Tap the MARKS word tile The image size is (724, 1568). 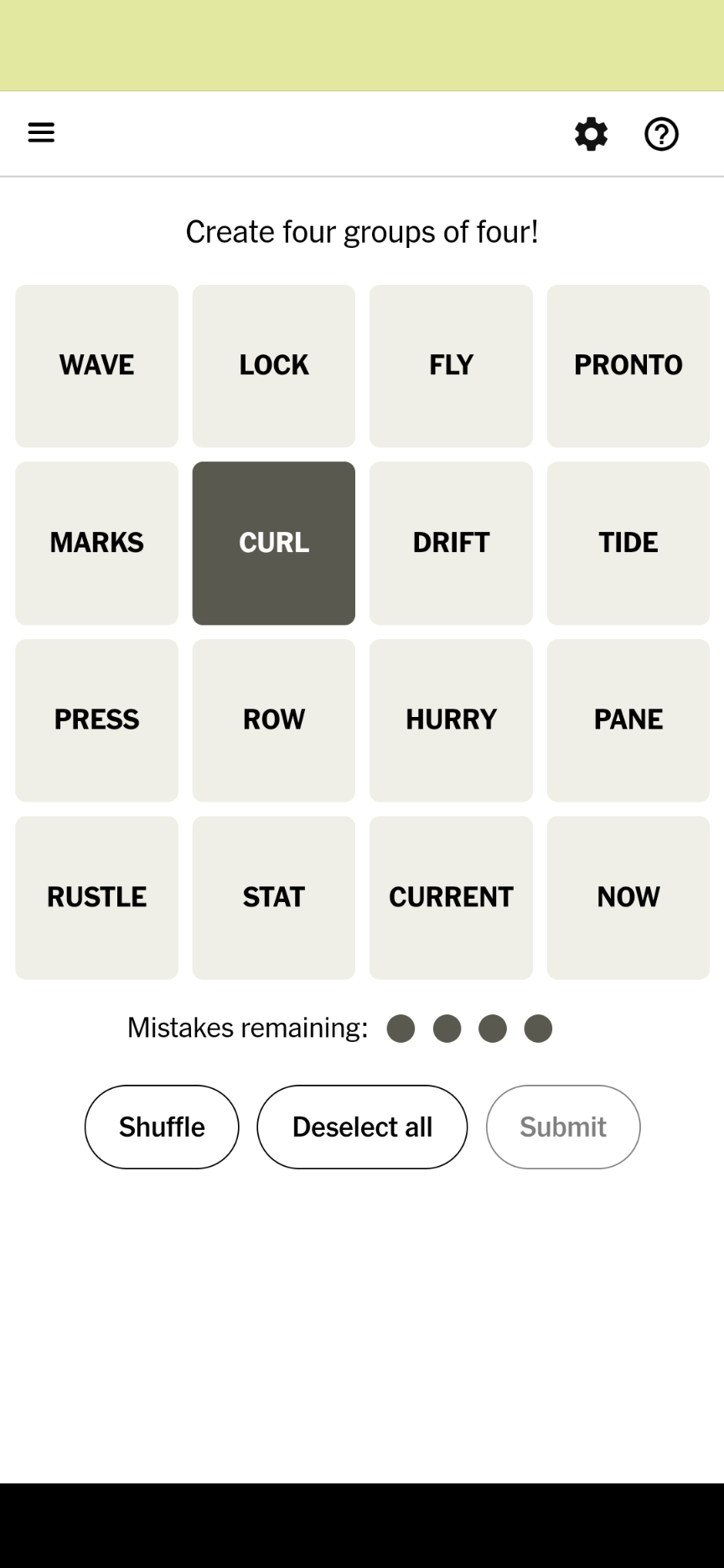(x=96, y=543)
